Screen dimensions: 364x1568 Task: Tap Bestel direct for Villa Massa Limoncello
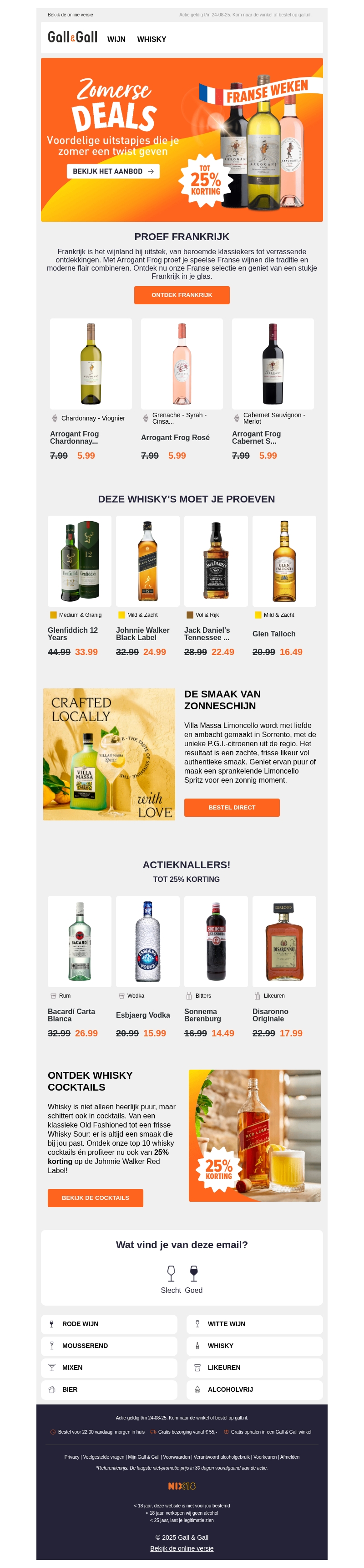click(232, 807)
